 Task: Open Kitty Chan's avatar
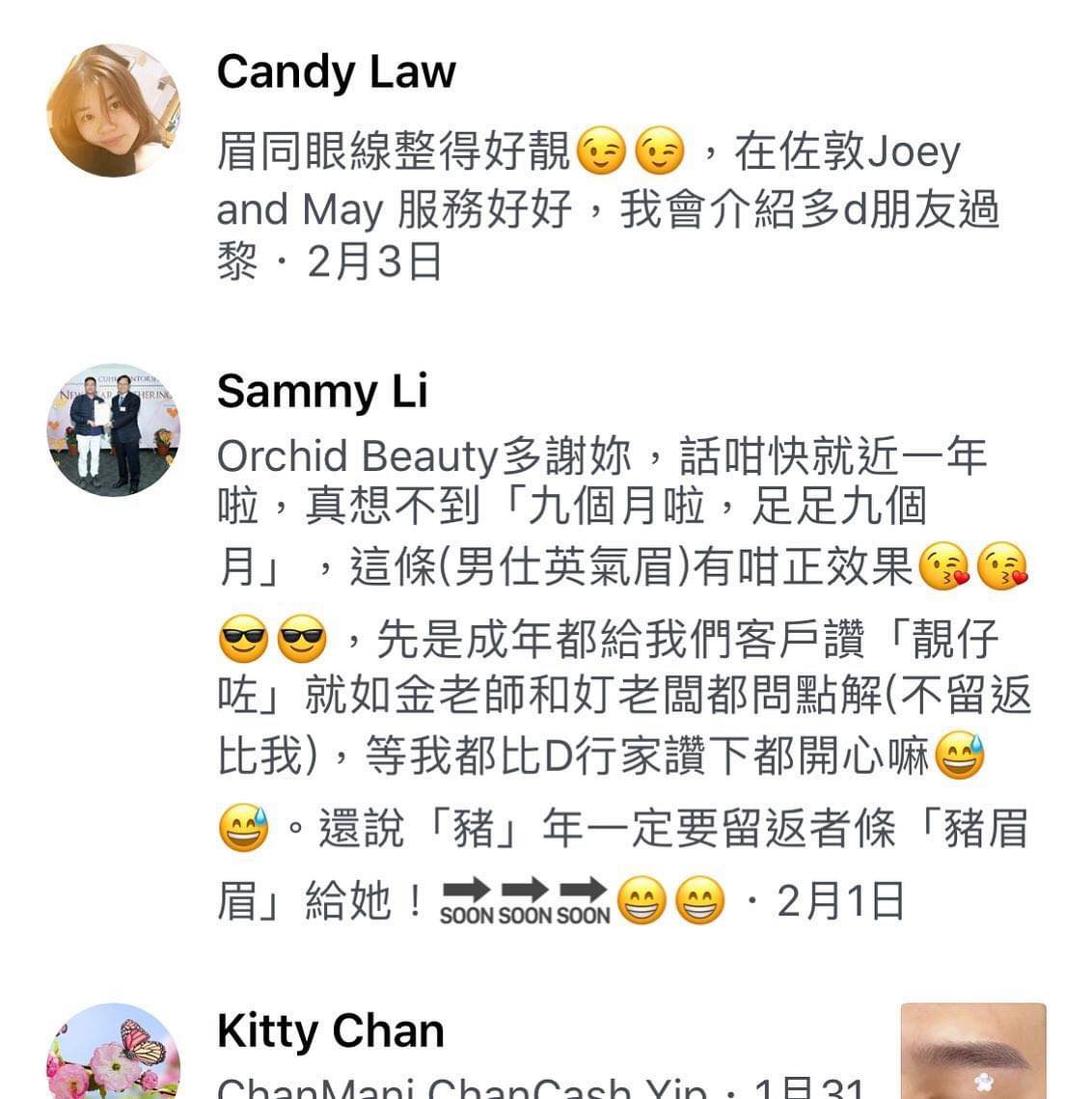pos(114,1057)
